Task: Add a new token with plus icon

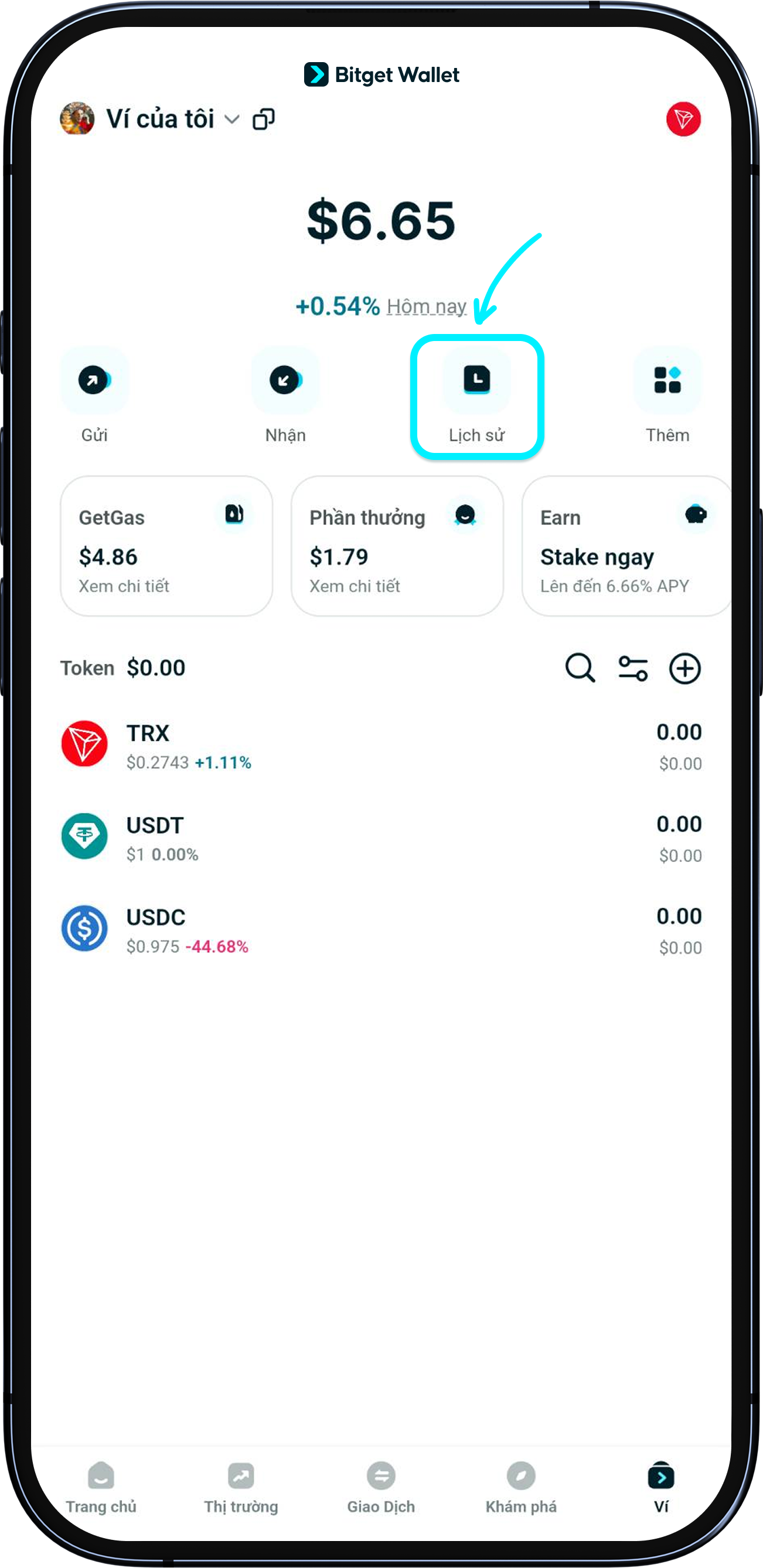Action: pos(685,669)
